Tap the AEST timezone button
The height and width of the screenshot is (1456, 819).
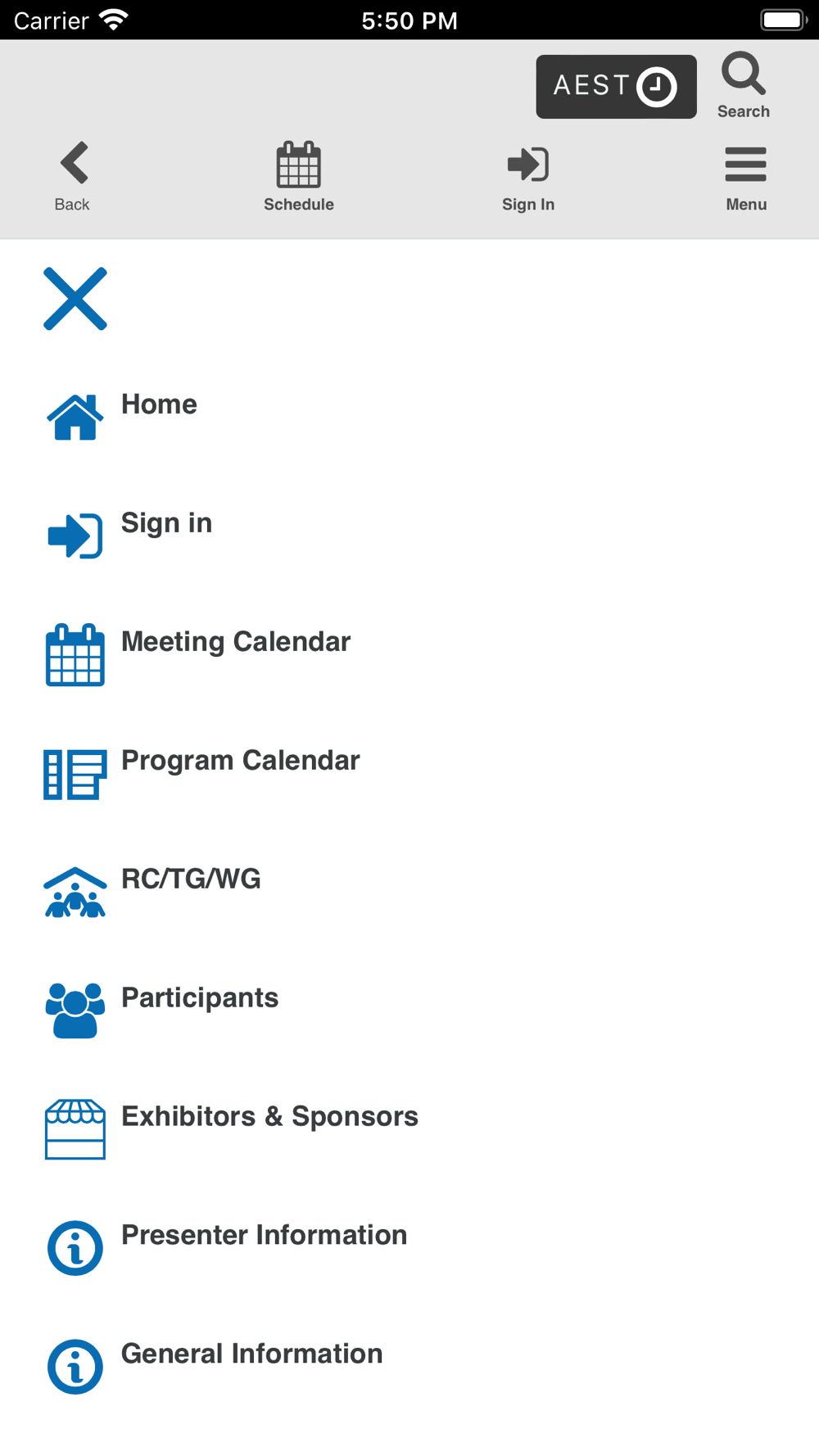click(616, 87)
